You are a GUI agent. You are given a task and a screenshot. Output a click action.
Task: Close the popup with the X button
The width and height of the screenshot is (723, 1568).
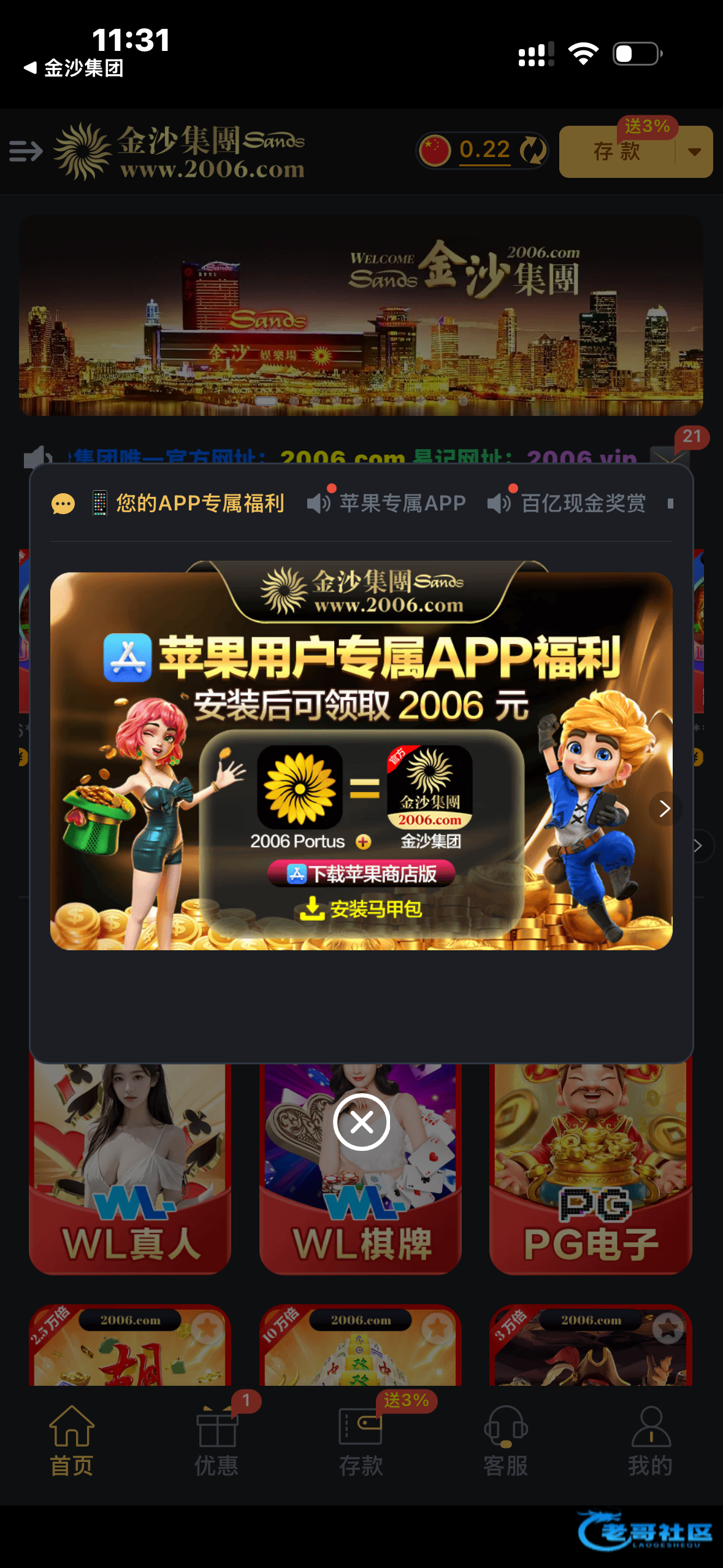pos(361,1122)
